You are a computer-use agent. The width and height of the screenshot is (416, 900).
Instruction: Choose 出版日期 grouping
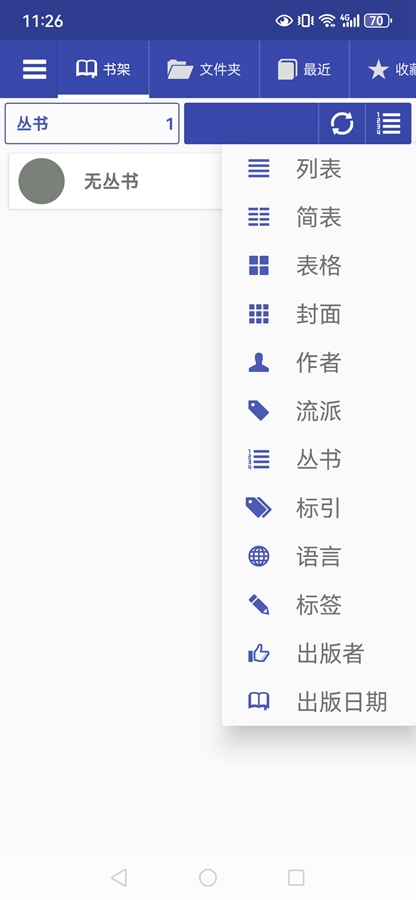pyautogui.click(x=318, y=701)
